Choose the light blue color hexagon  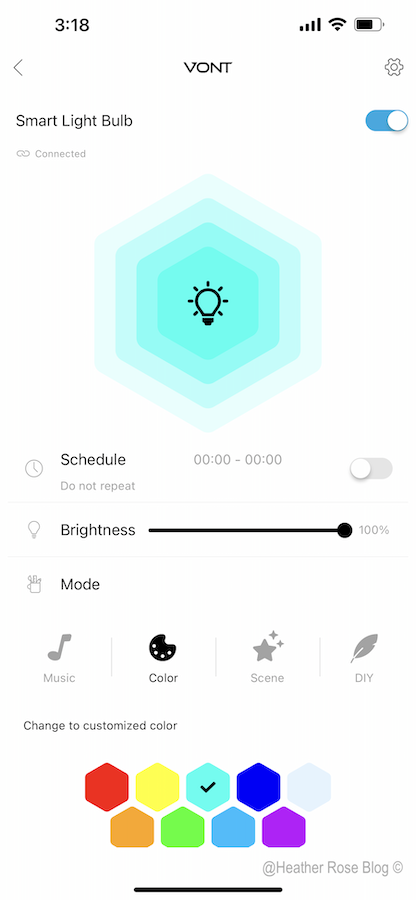point(233,828)
